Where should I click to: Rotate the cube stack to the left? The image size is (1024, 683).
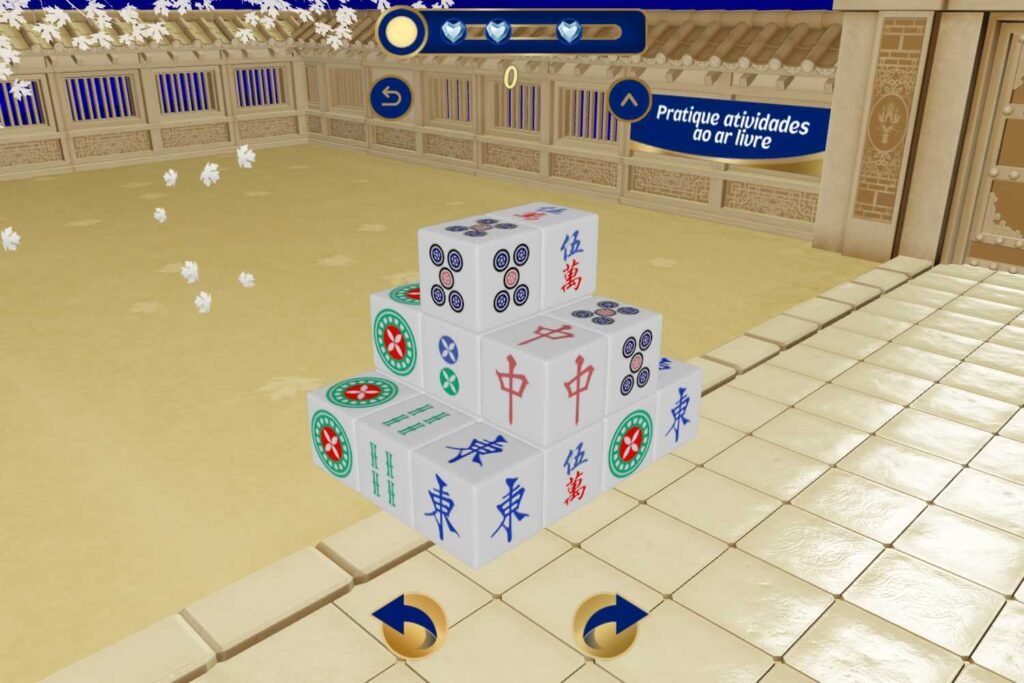point(410,624)
